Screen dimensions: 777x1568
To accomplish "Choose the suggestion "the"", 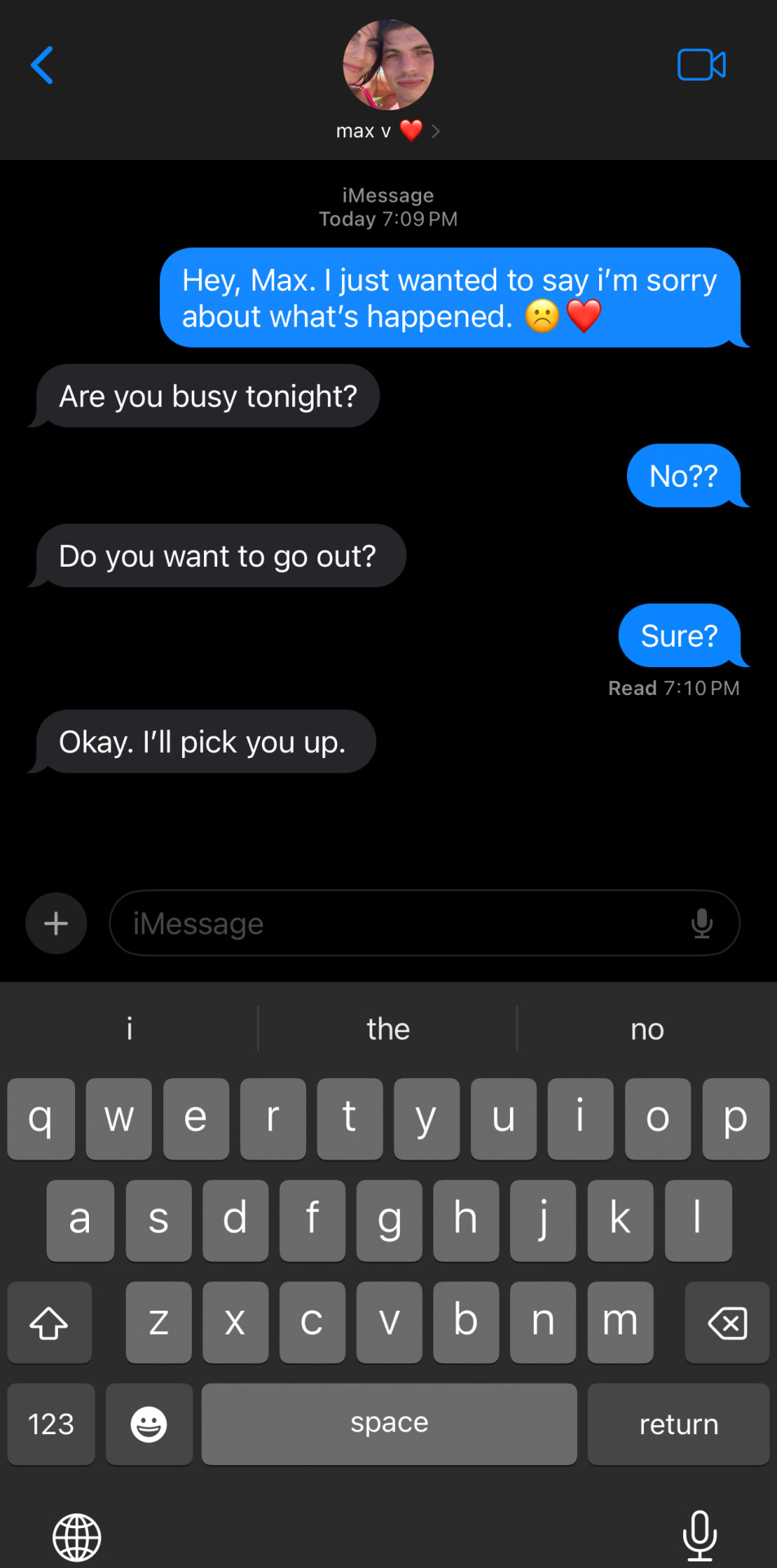I will click(388, 1029).
